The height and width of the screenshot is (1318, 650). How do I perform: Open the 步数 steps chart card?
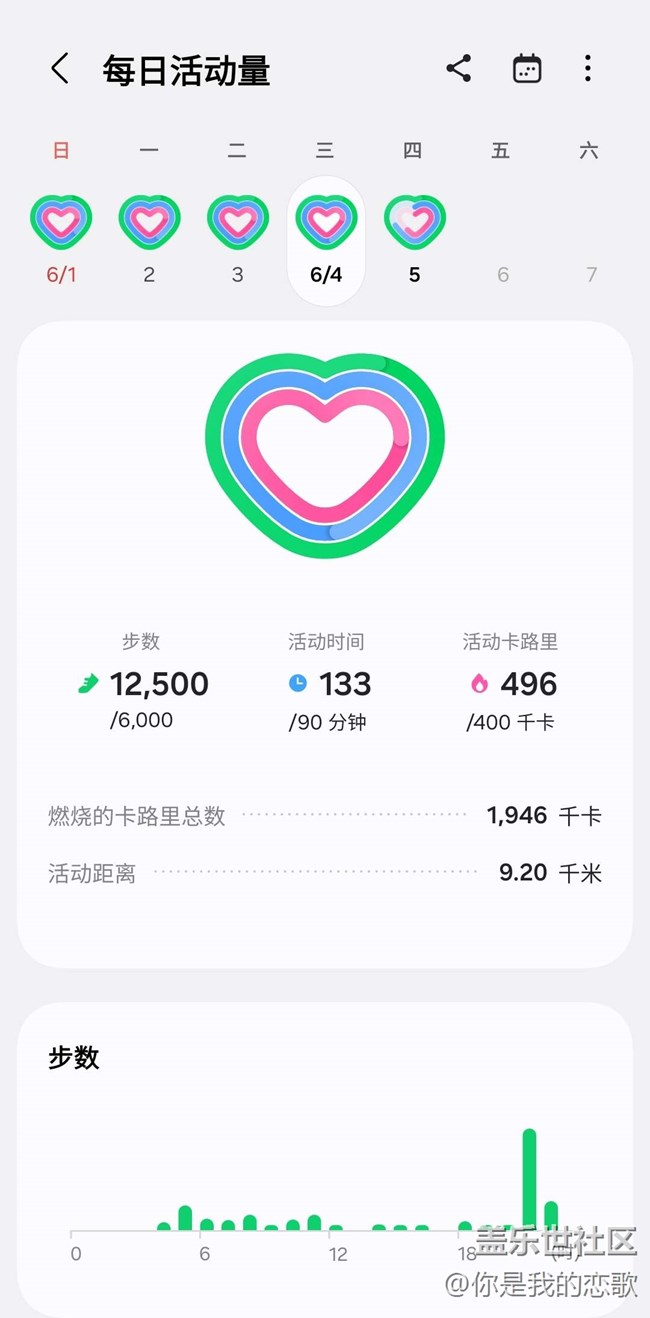(325, 1150)
